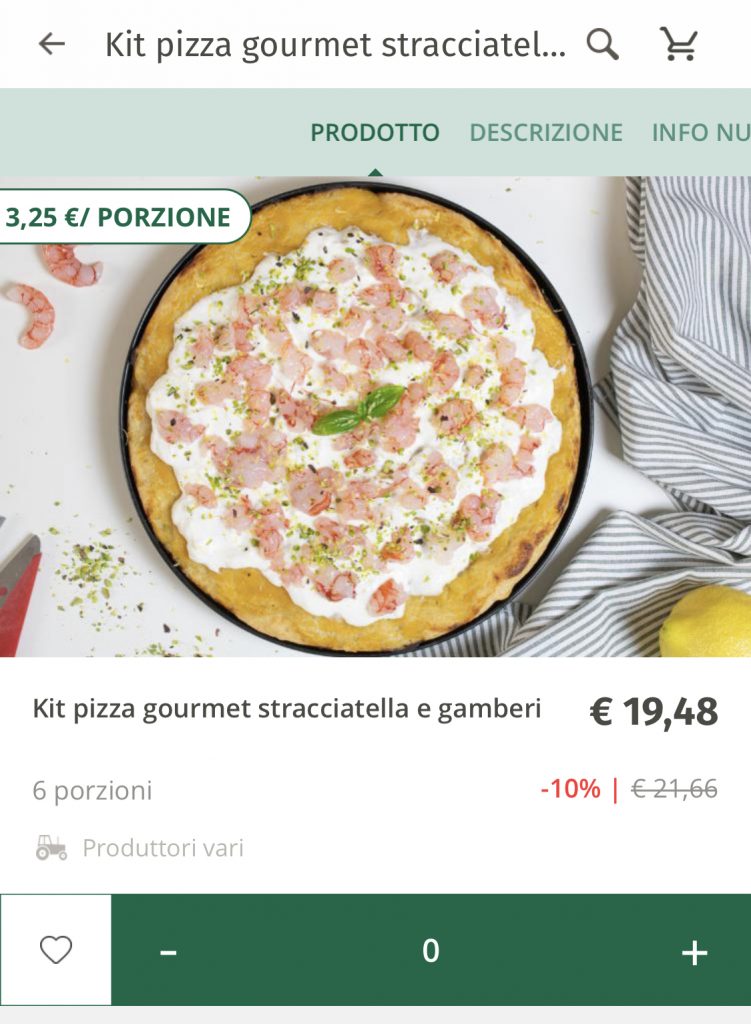
Task: Open the Info nutrizionali tab
Action: point(700,133)
